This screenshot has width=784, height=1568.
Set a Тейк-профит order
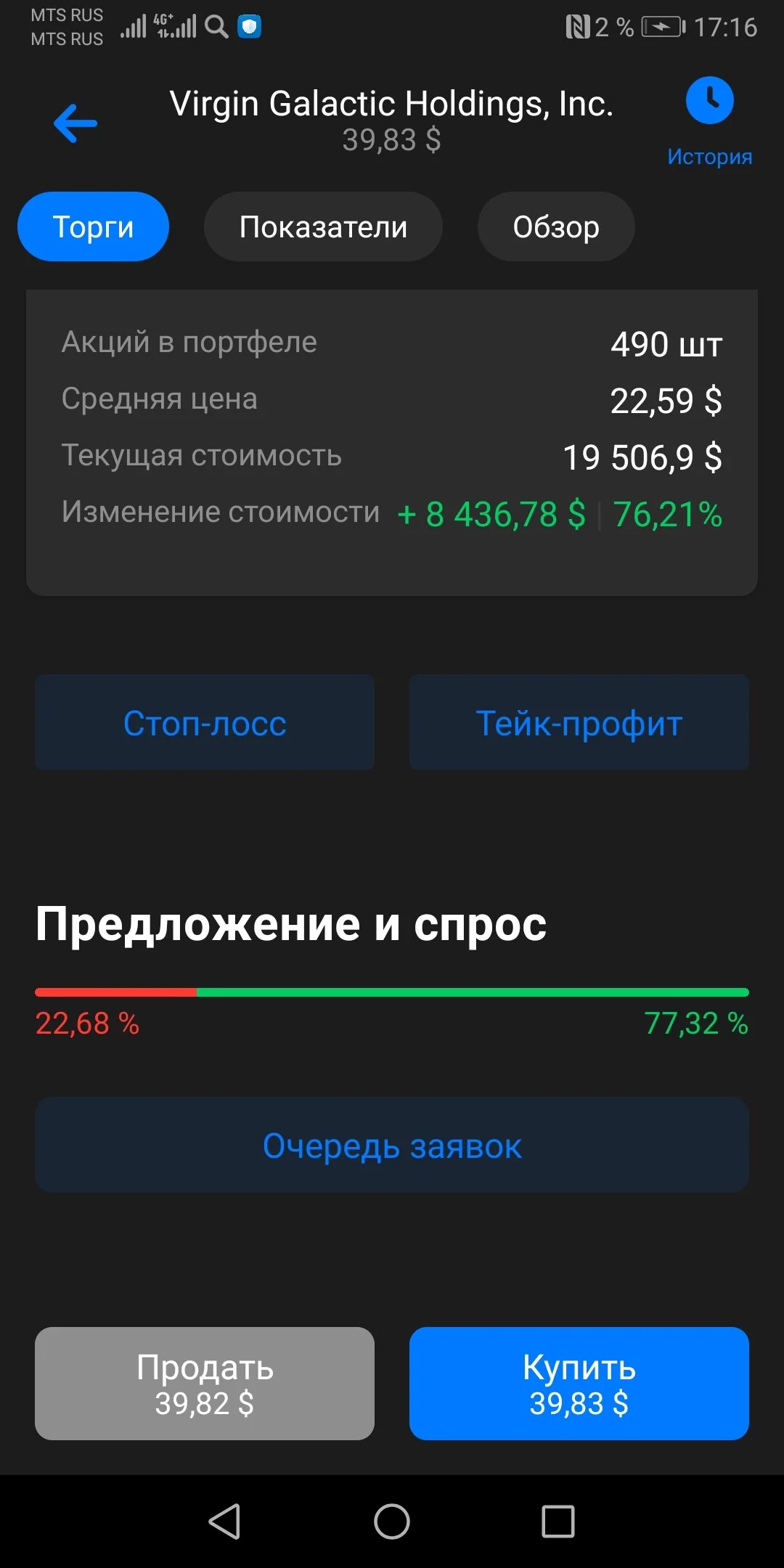point(579,722)
